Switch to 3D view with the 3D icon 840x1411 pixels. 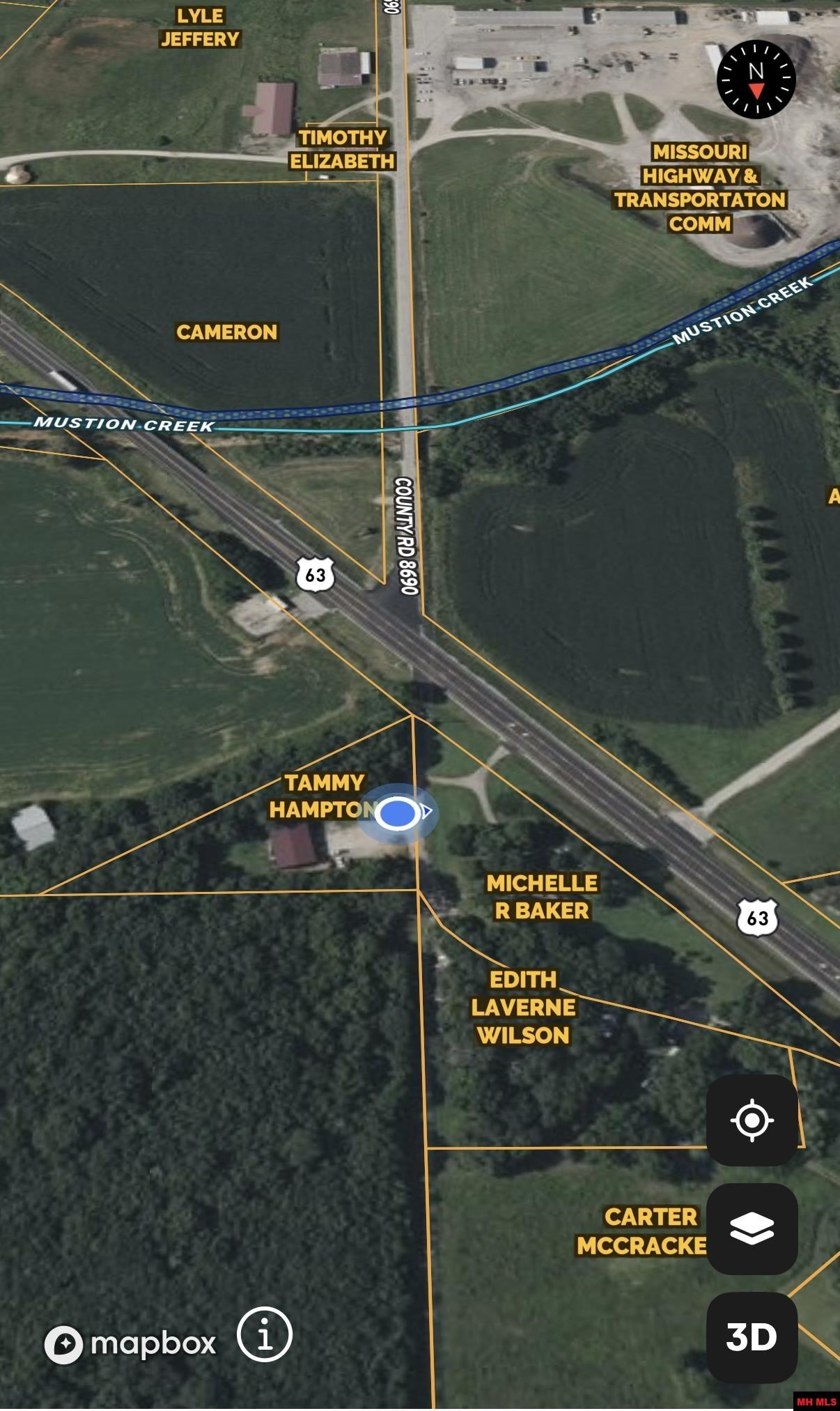(x=754, y=1337)
